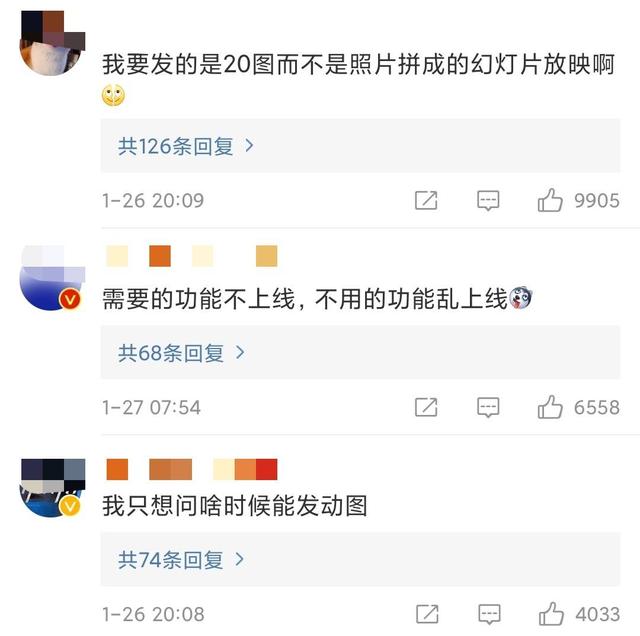Reply to the comment 我只想问啥时候能发动图
This screenshot has width=640, height=636.
(x=488, y=613)
